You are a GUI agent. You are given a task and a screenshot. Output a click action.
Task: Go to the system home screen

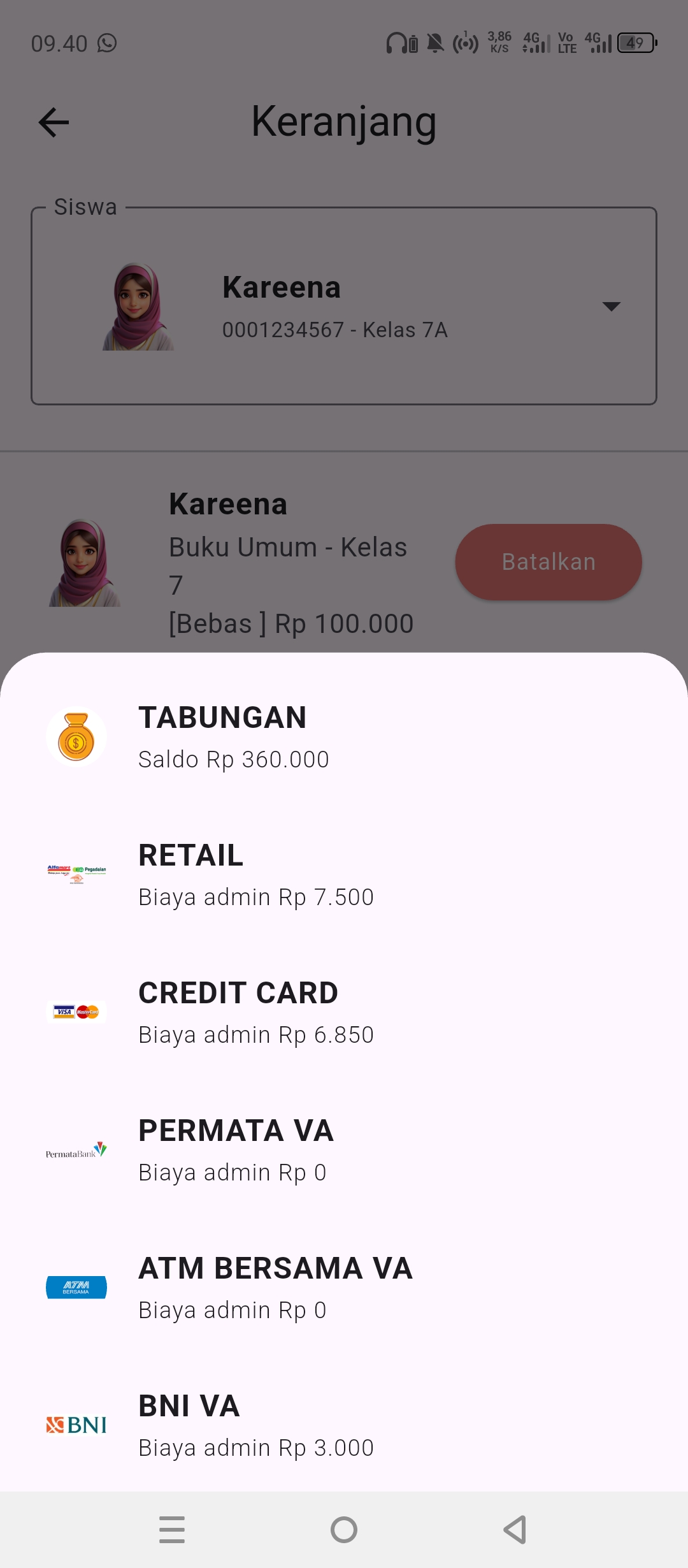[x=344, y=1529]
